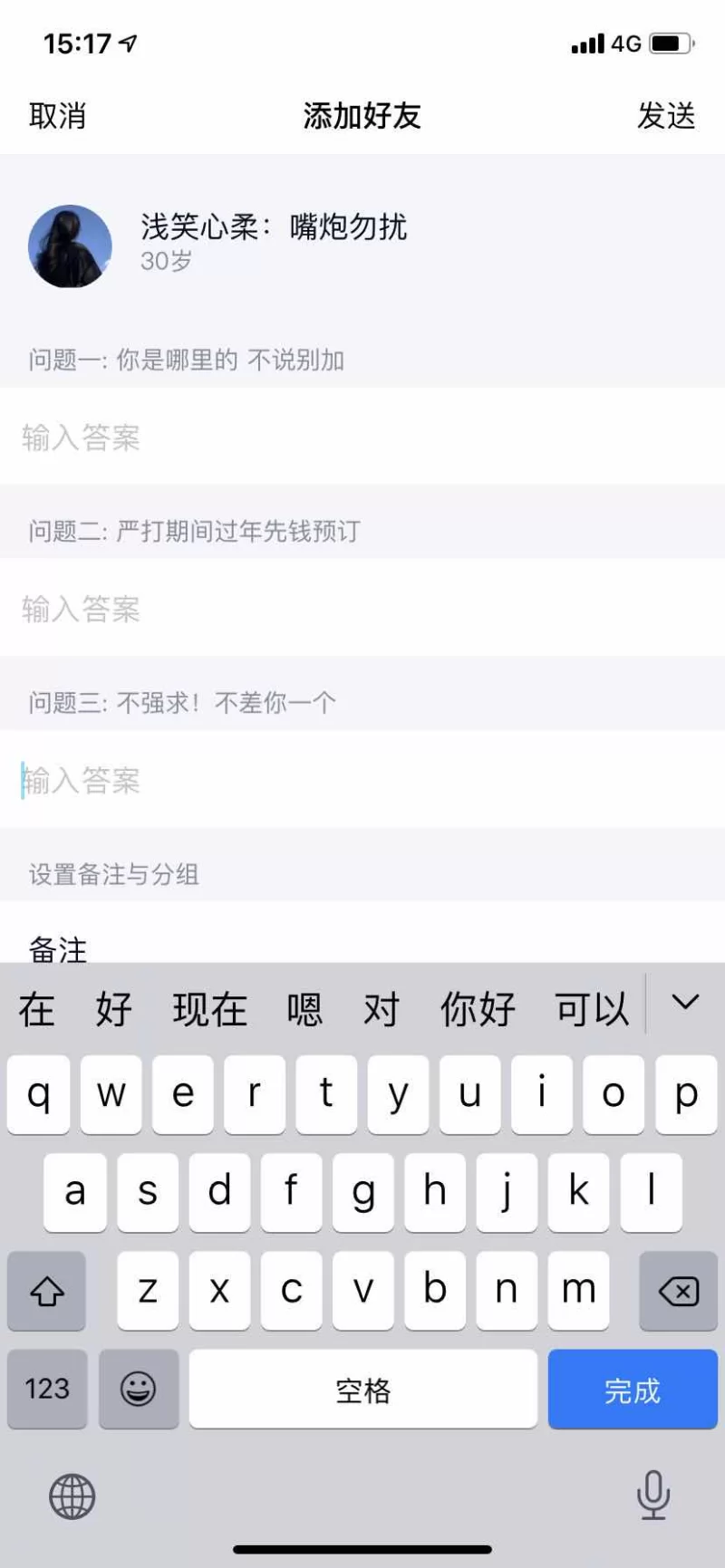Screen dimensions: 725x1568
Task: Open 浅笑心柔's profile avatar
Action: point(70,246)
